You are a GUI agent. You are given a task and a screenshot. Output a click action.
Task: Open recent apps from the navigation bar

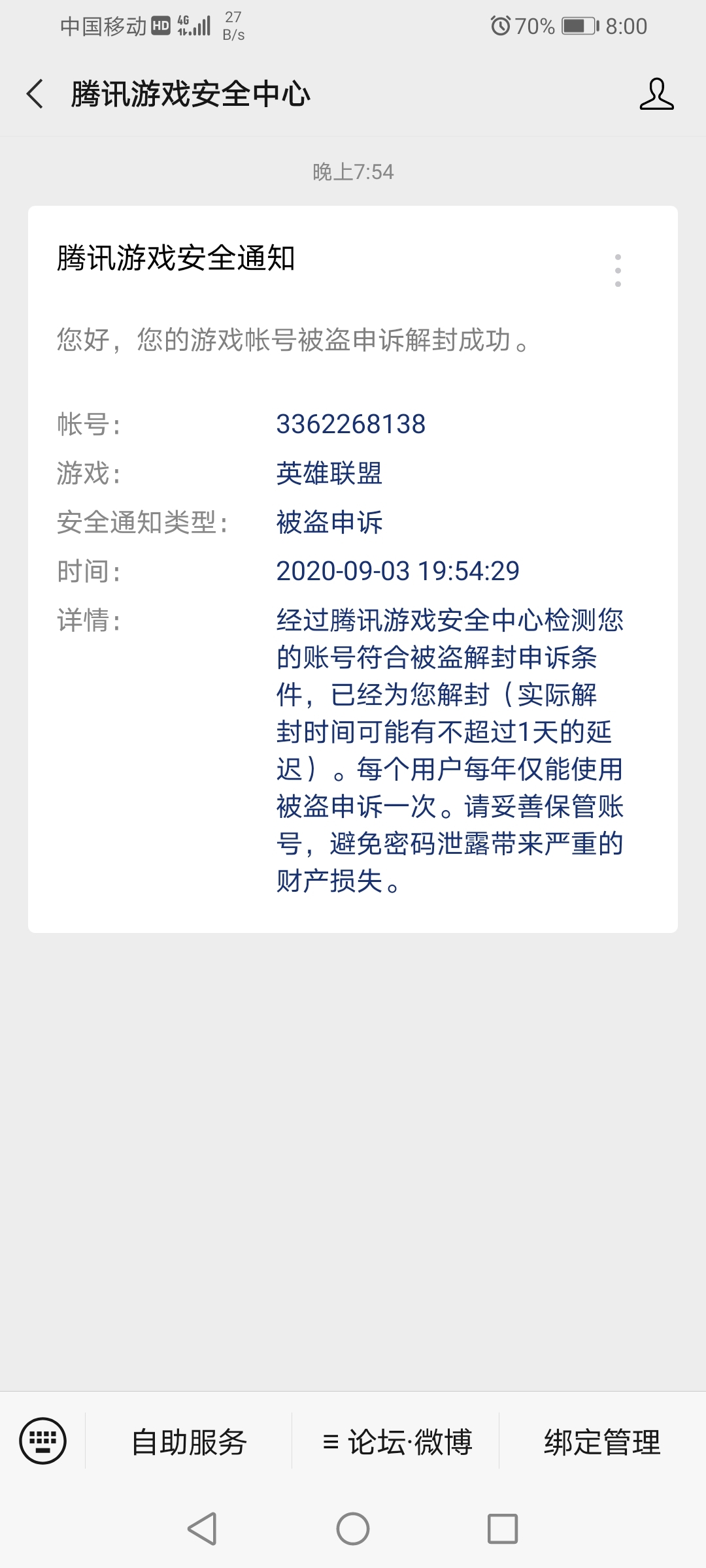click(503, 1529)
